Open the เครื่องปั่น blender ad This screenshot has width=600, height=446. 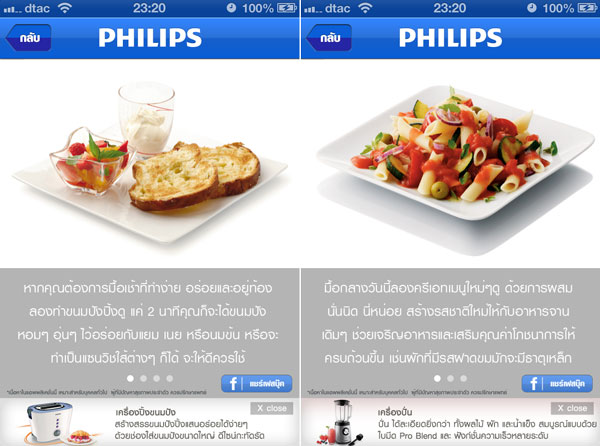tap(430, 426)
